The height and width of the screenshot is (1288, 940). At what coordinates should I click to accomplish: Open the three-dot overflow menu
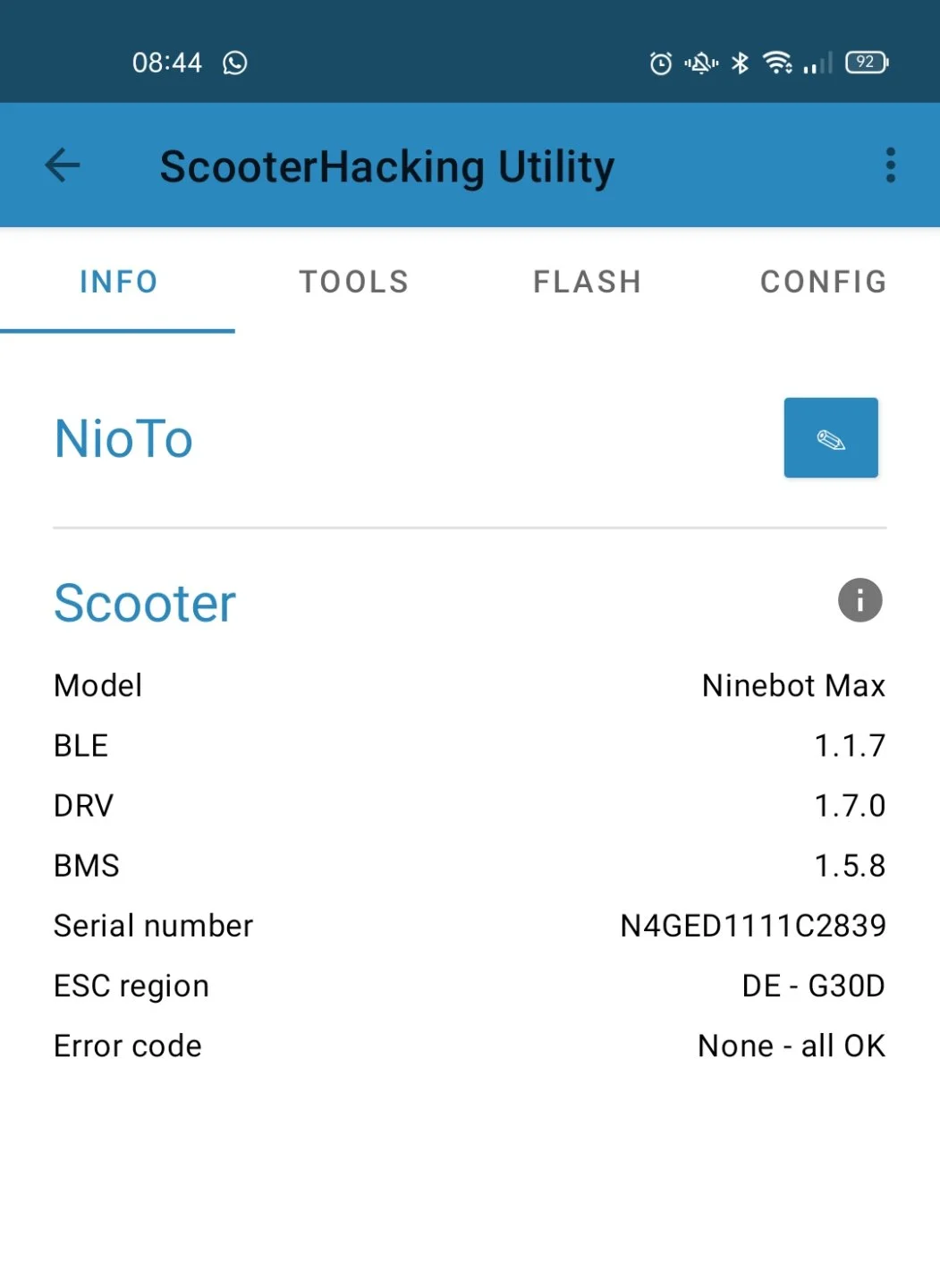coord(890,165)
